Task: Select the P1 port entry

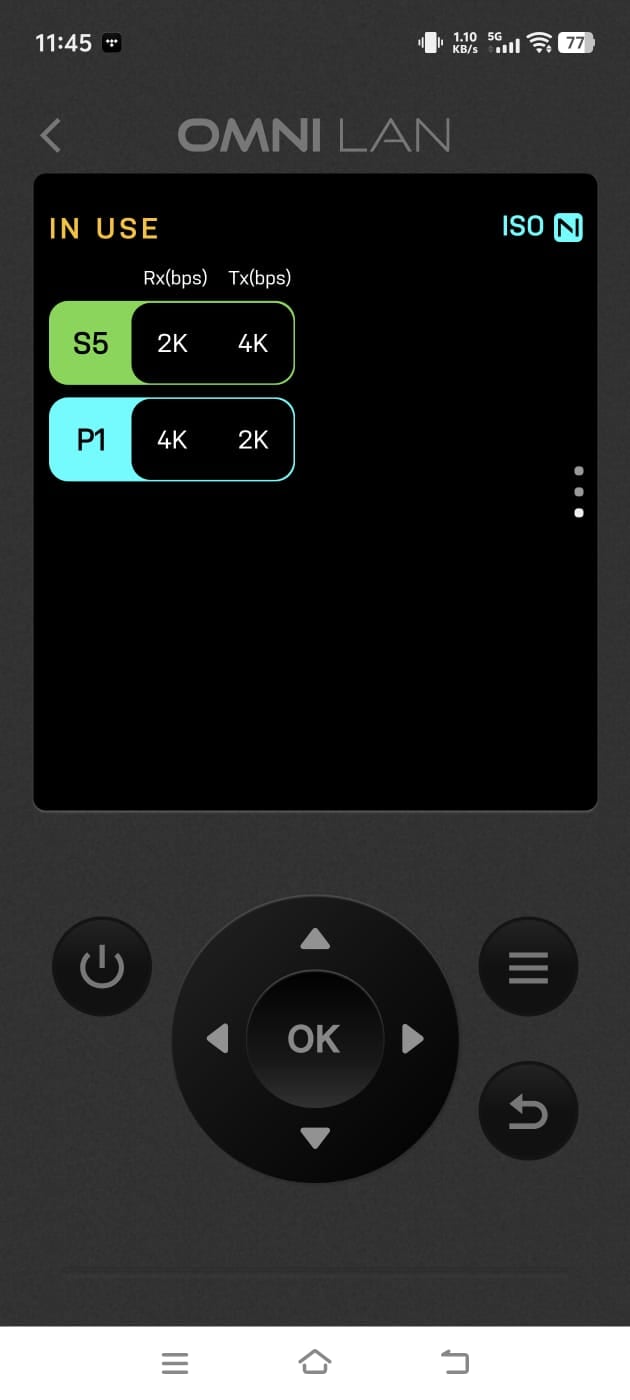Action: point(172,440)
